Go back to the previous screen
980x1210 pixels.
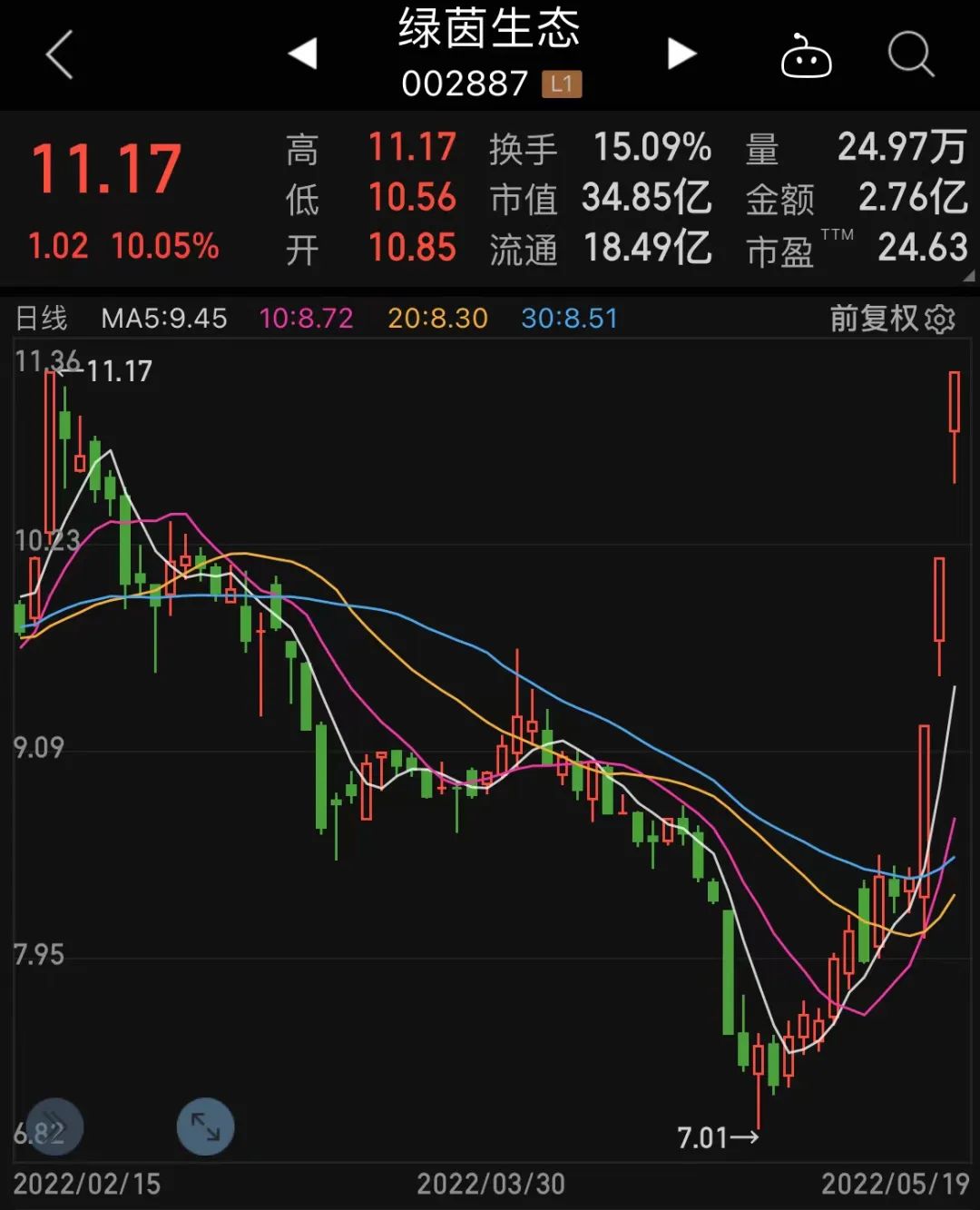point(59,54)
